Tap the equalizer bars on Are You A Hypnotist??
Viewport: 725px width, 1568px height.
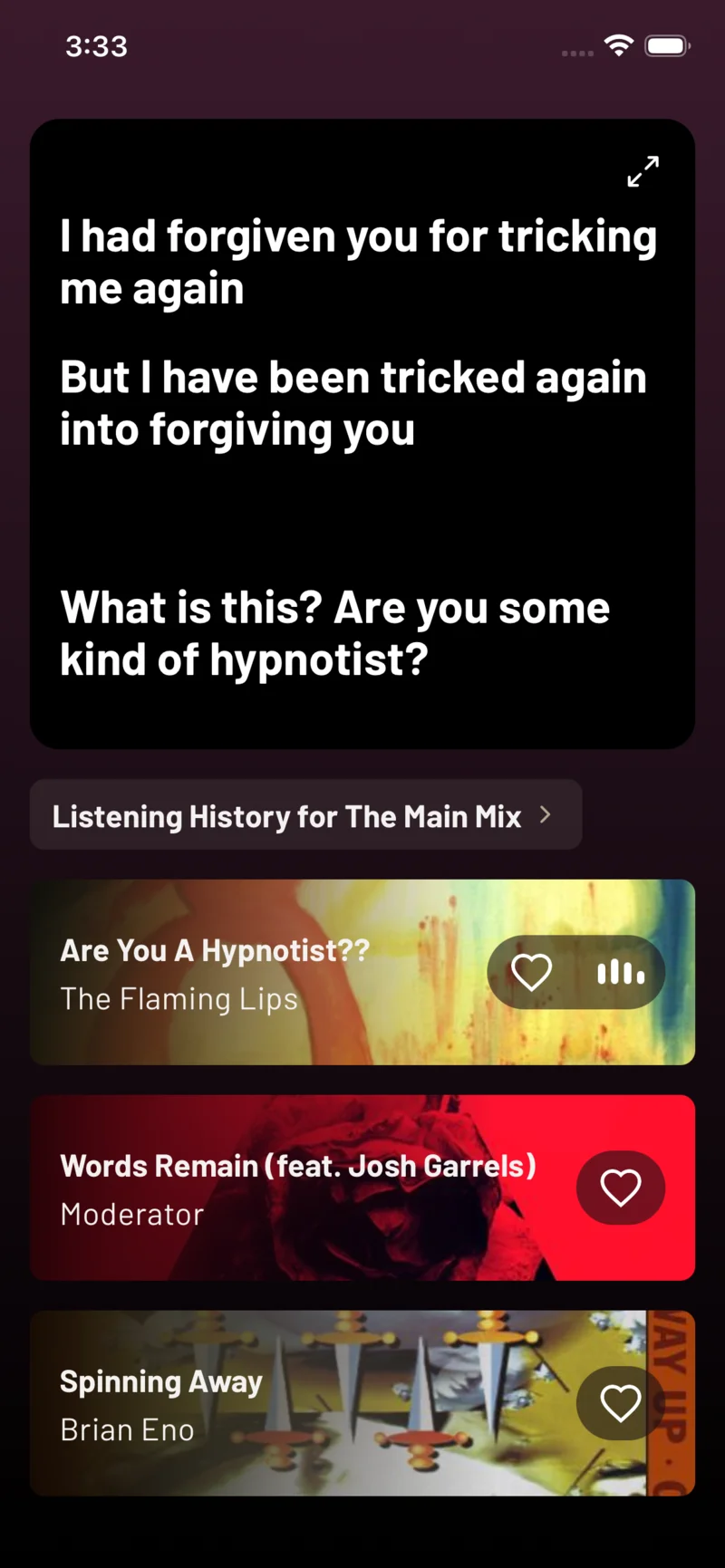[621, 972]
